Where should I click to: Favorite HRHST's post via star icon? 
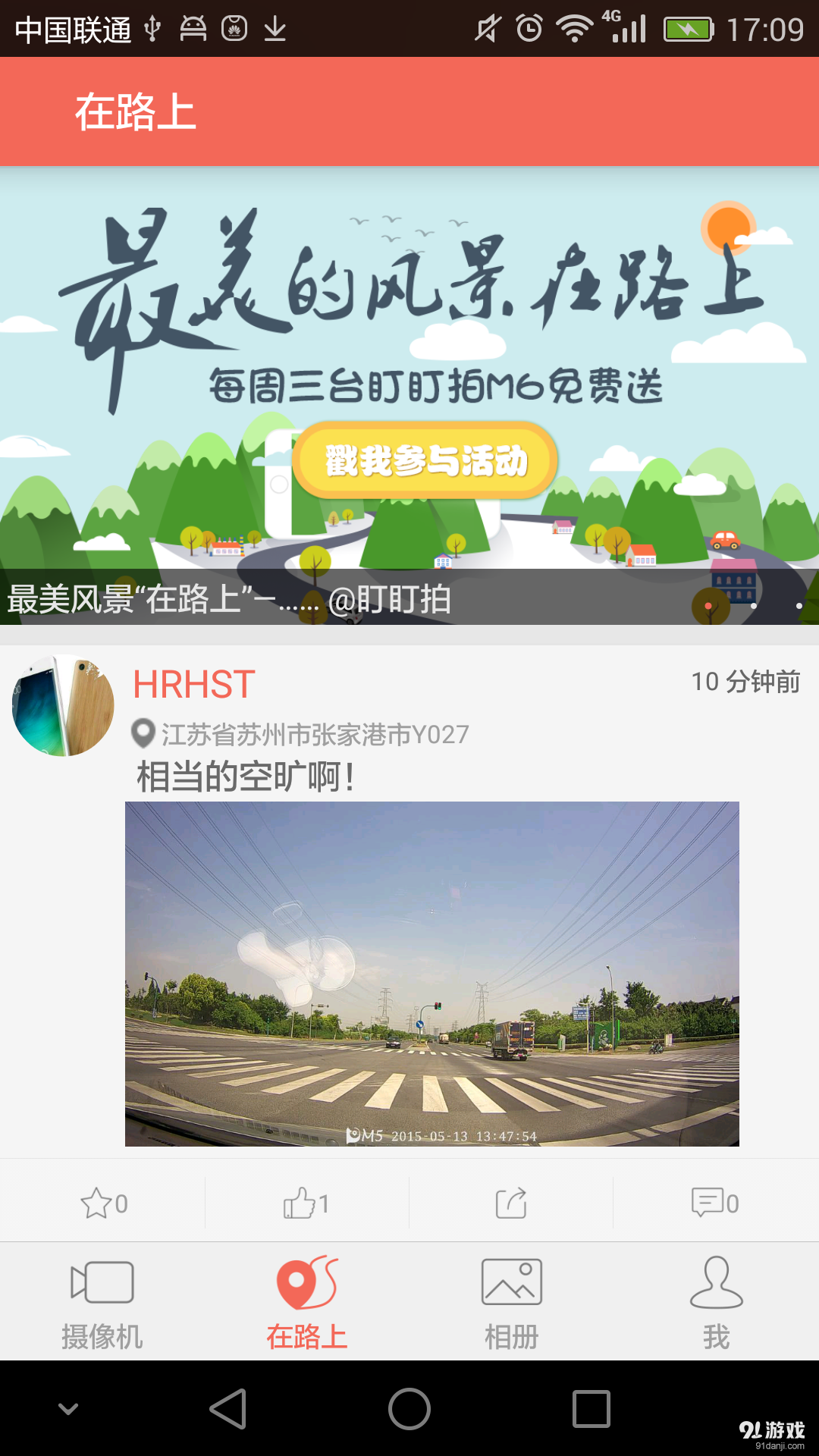tap(101, 1200)
